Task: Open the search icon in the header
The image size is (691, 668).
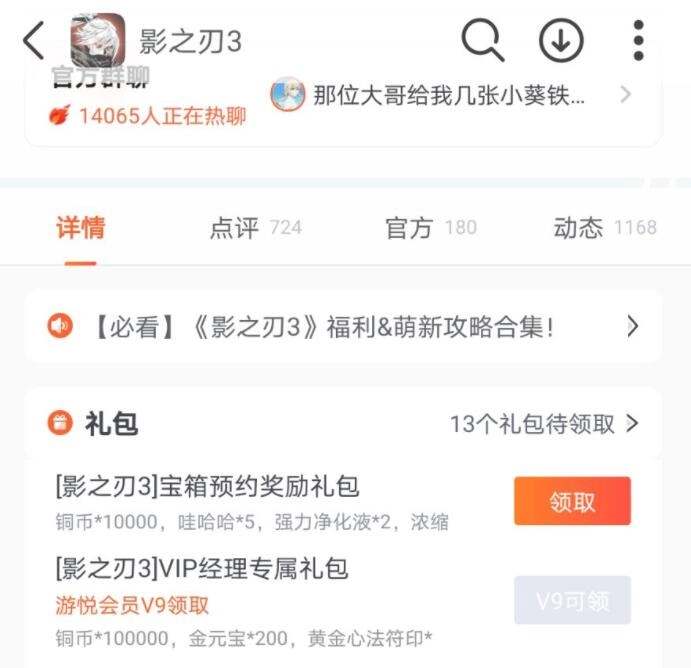Action: [x=482, y=41]
